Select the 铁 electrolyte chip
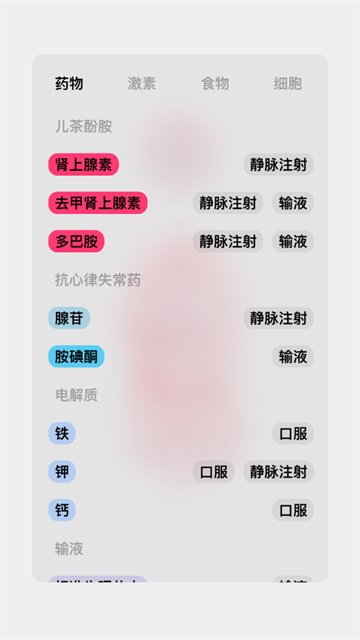The height and width of the screenshot is (640, 360). point(62,433)
